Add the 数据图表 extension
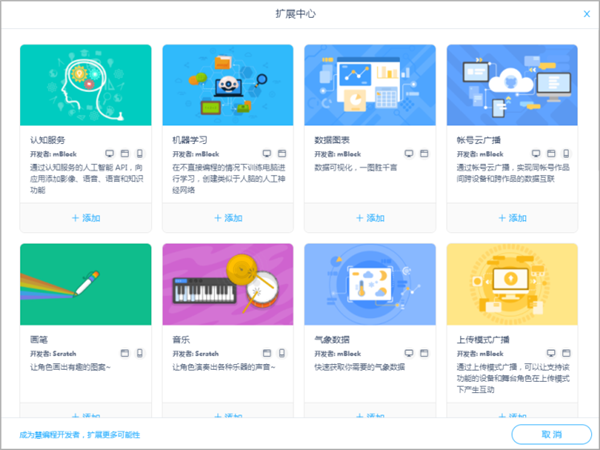Viewport: 600px width, 450px height. tap(370, 217)
